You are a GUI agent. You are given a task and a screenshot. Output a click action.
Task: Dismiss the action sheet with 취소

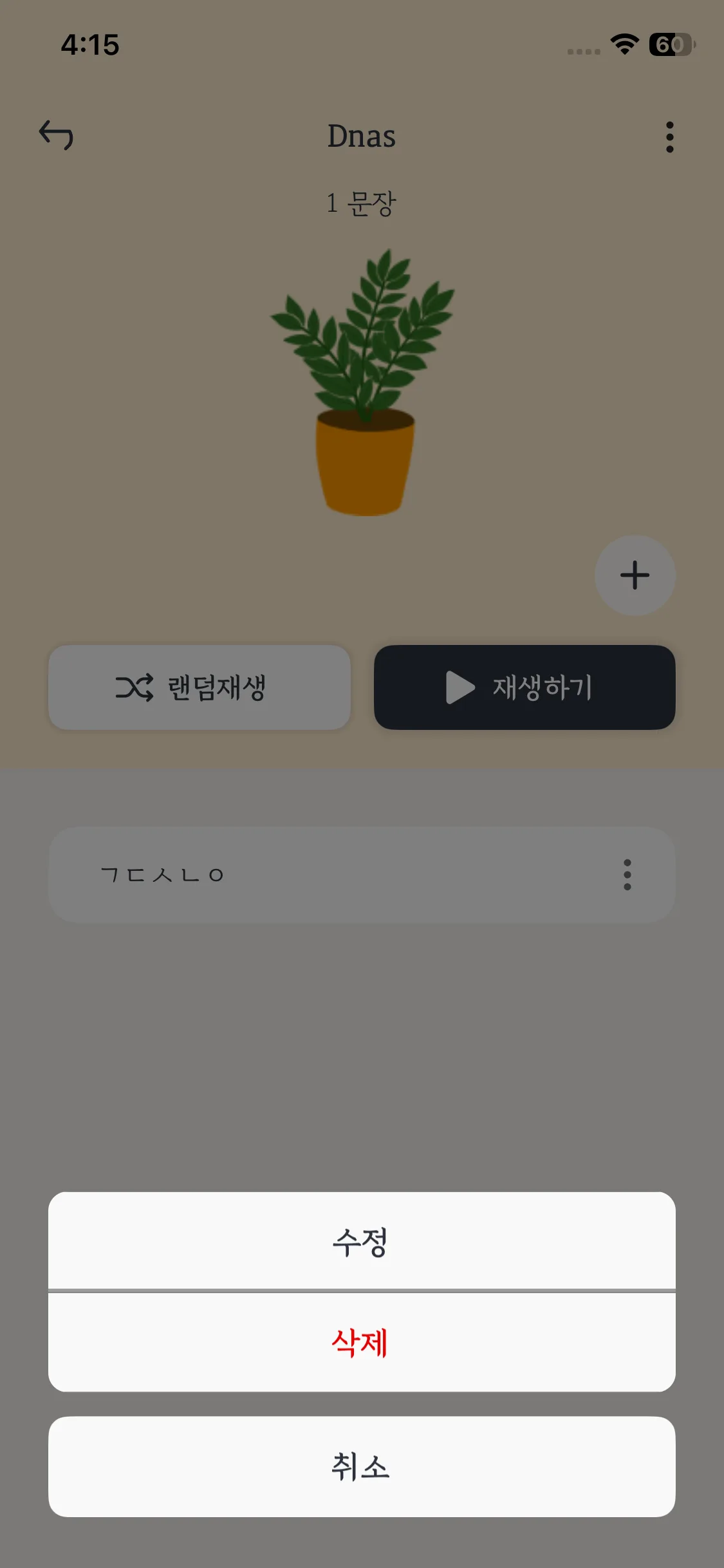(361, 1466)
